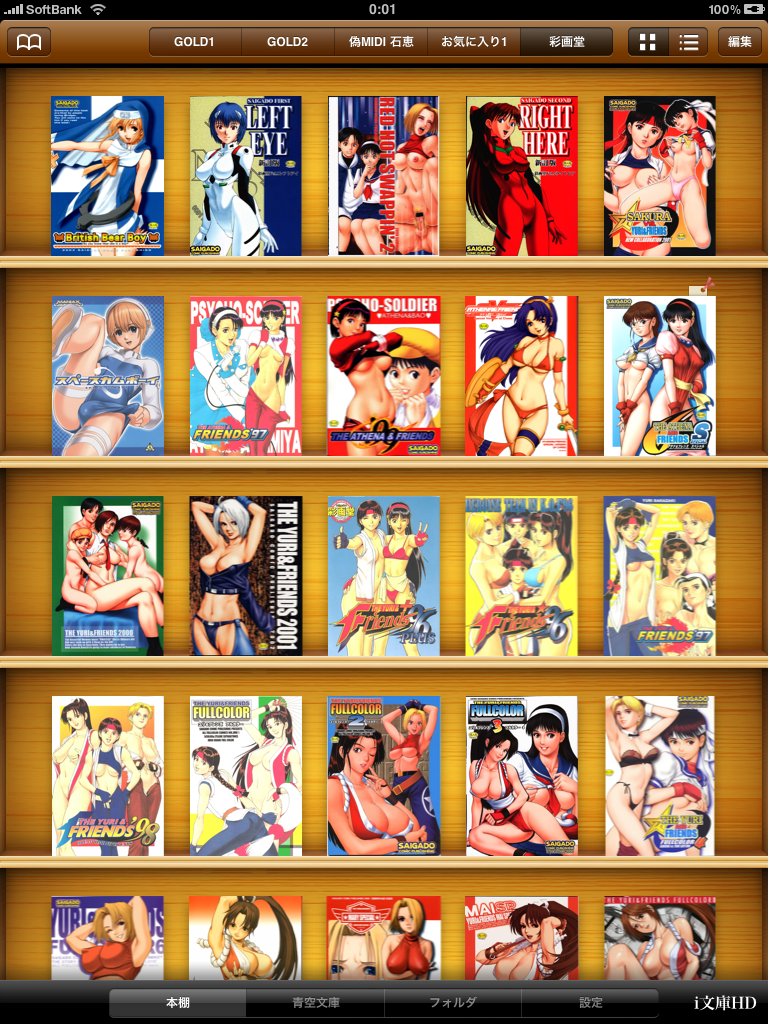
Task: Open THE YURI&FRIENDS 2001 book
Action: tap(245, 576)
